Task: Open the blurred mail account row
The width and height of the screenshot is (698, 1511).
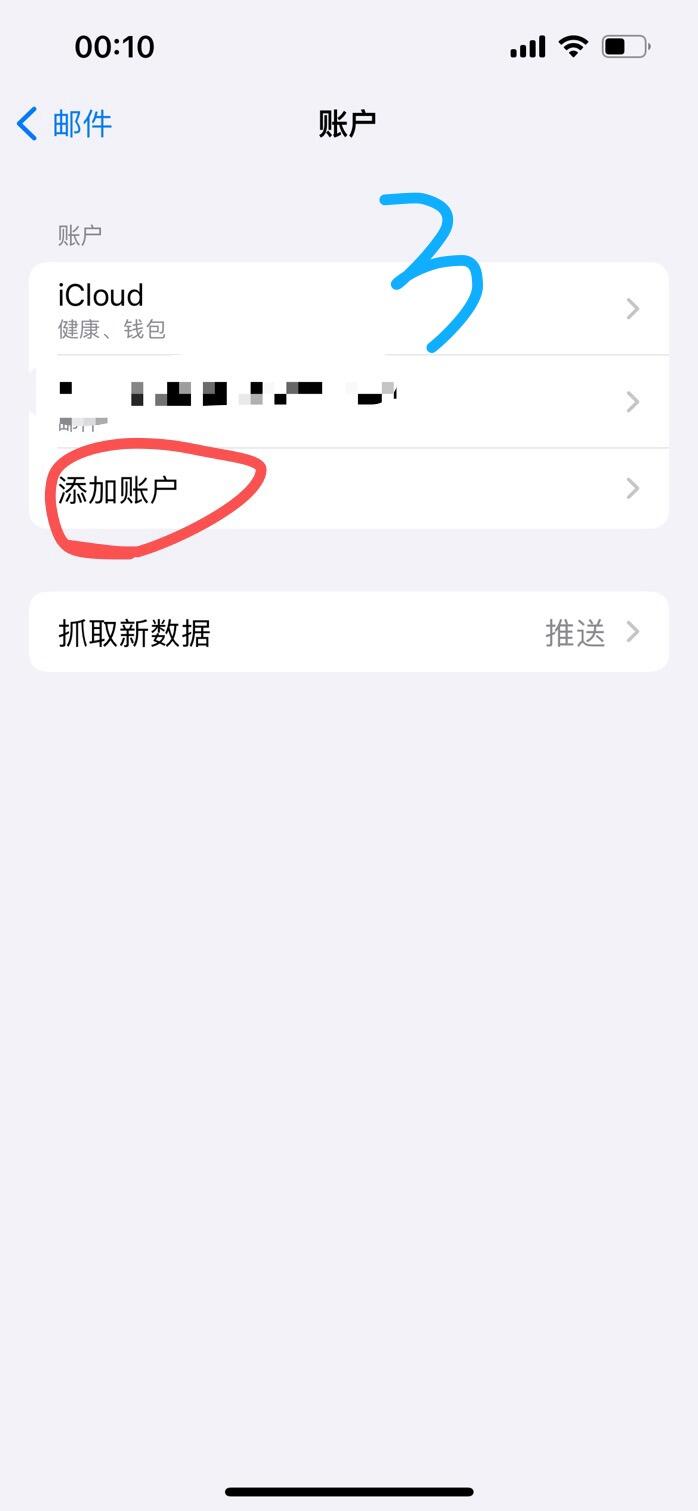Action: 347,401
